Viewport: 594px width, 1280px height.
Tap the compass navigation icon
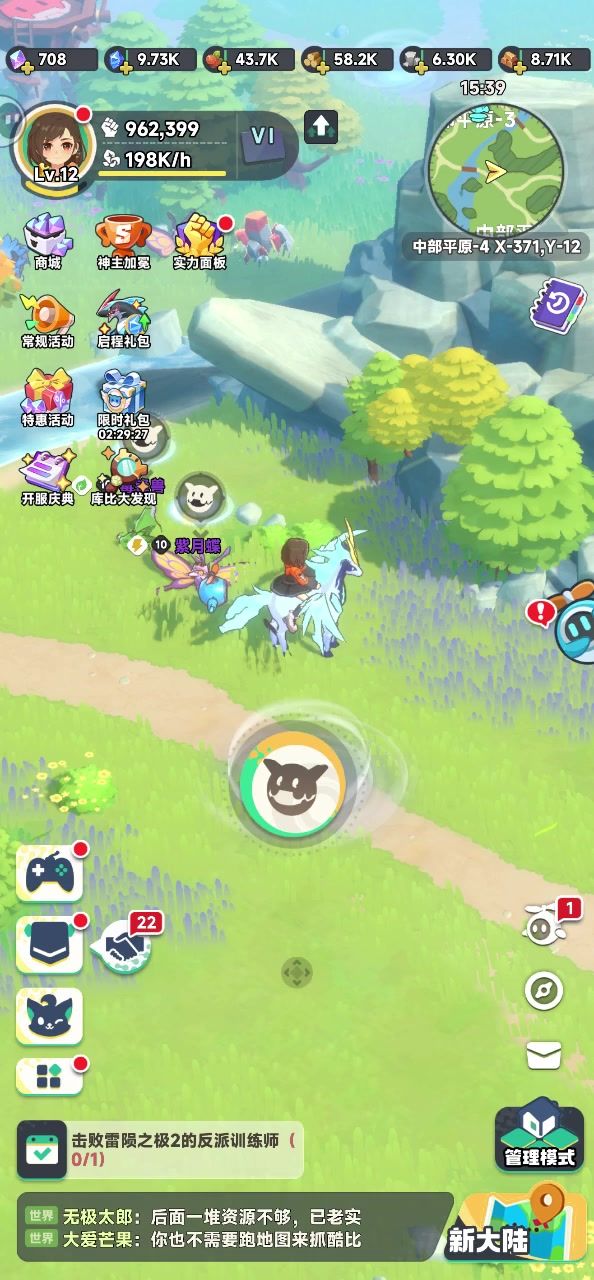coord(544,990)
